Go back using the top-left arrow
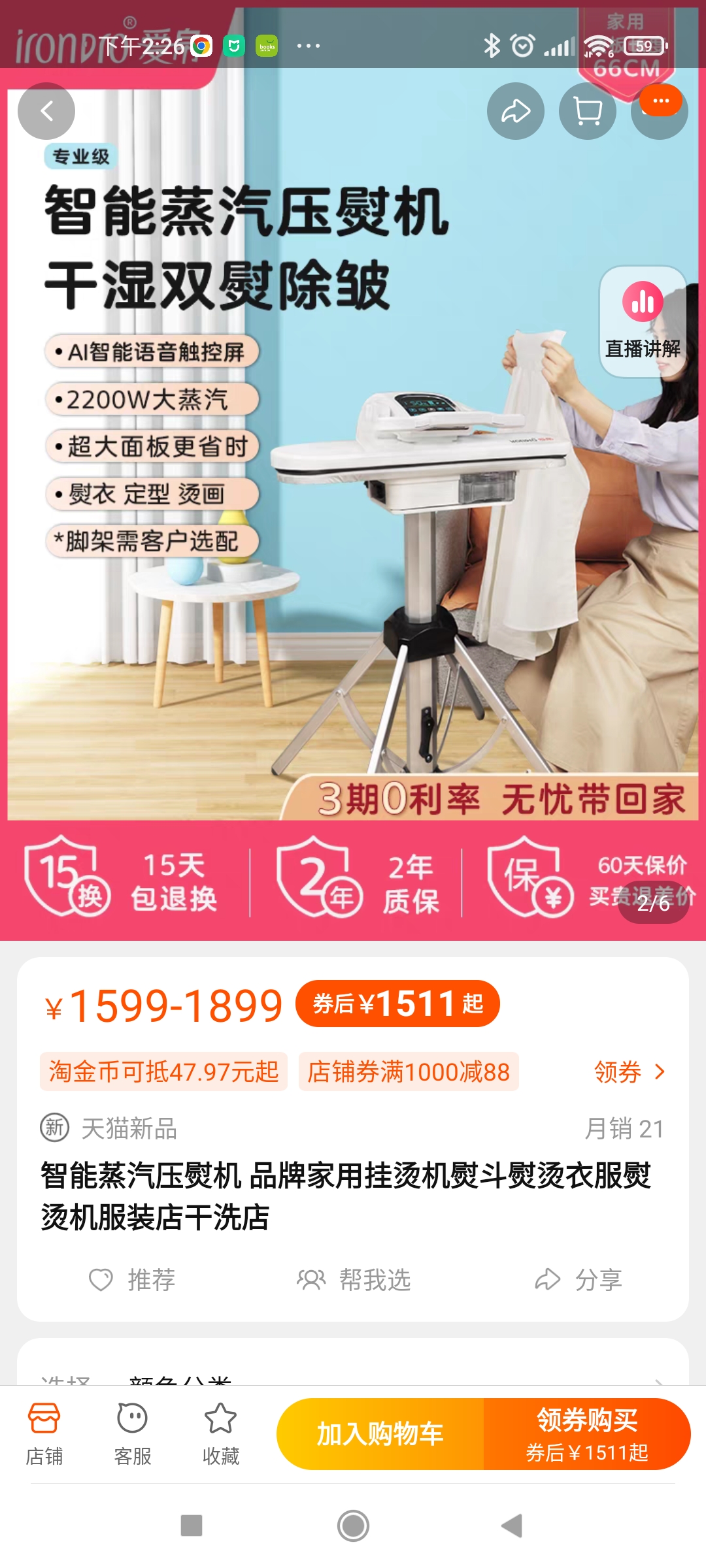Viewport: 706px width, 1568px height. [46, 111]
